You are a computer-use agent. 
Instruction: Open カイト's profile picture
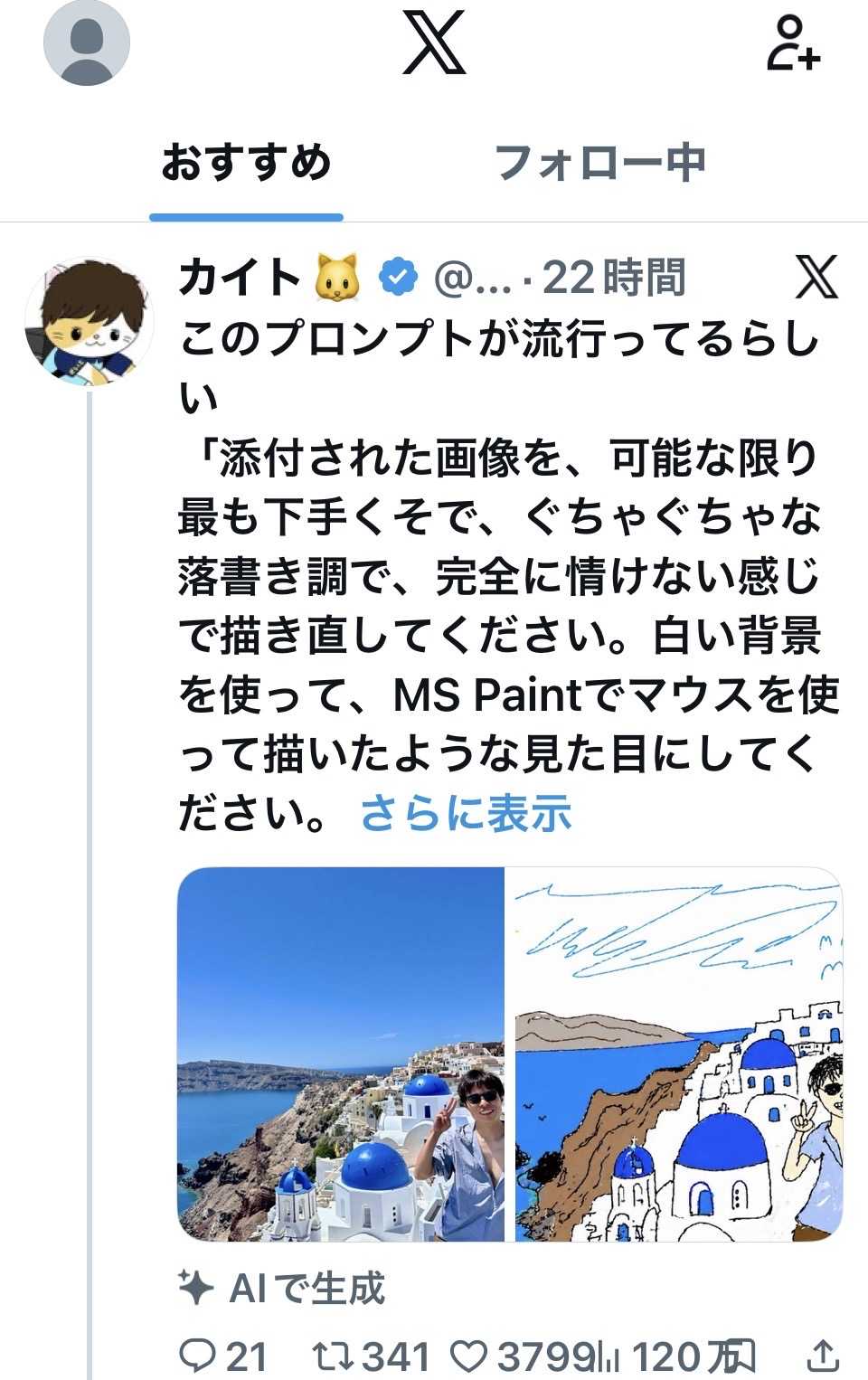tap(89, 321)
